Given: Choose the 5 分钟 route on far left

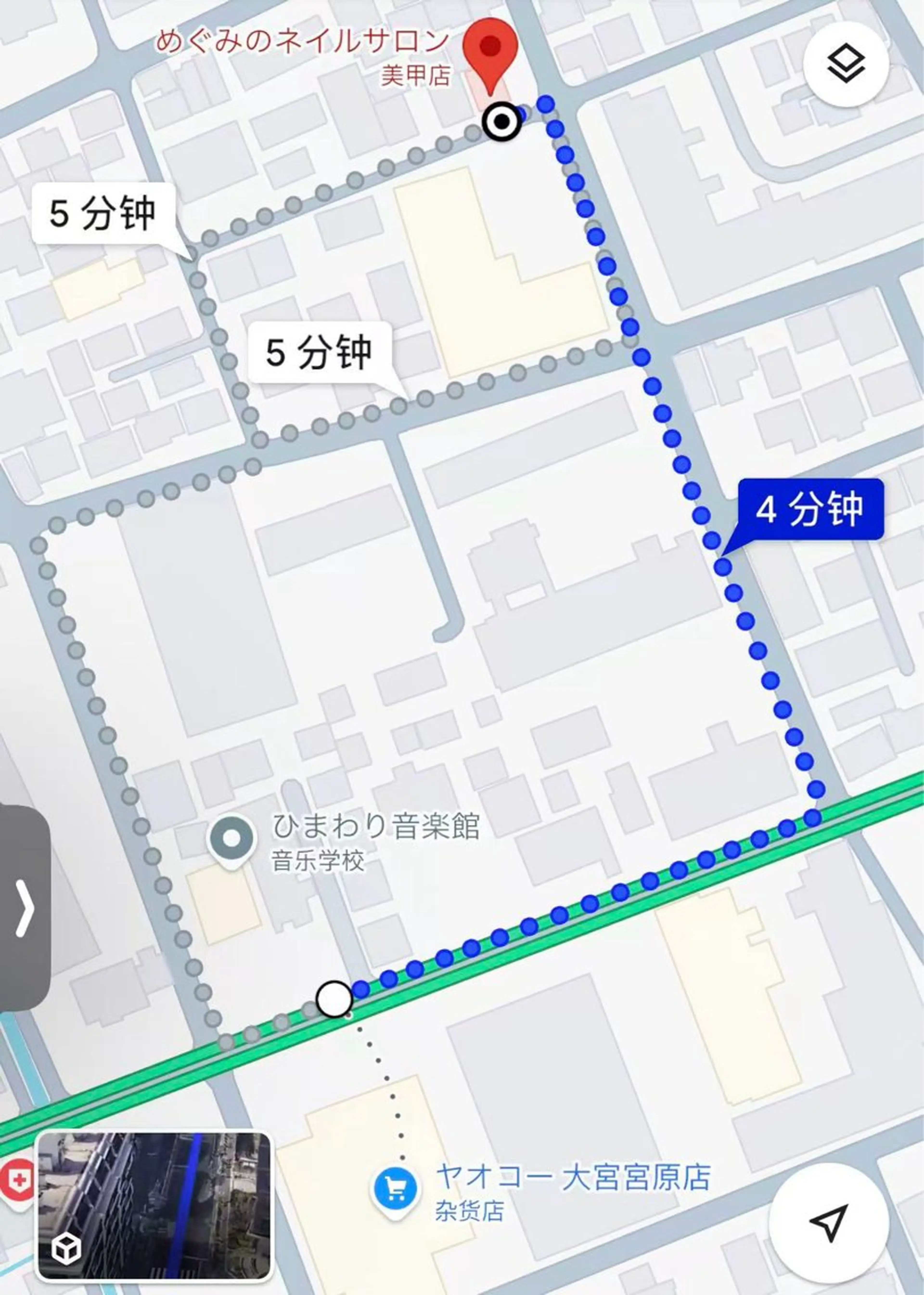Looking at the screenshot, I should (x=103, y=214).
